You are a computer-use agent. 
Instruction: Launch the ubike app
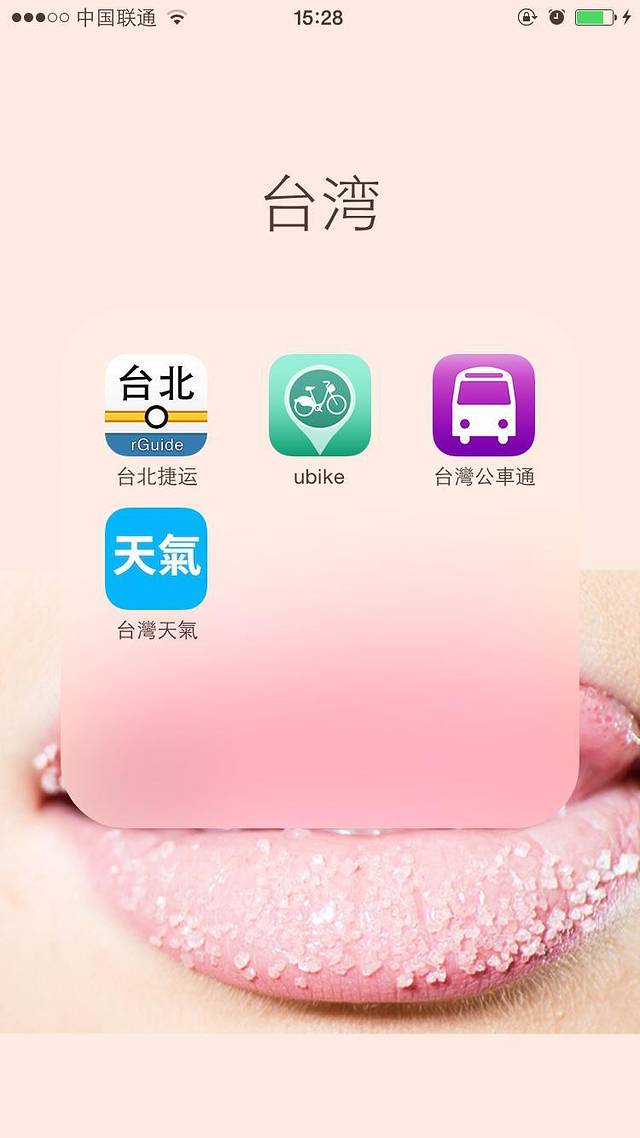coord(319,405)
